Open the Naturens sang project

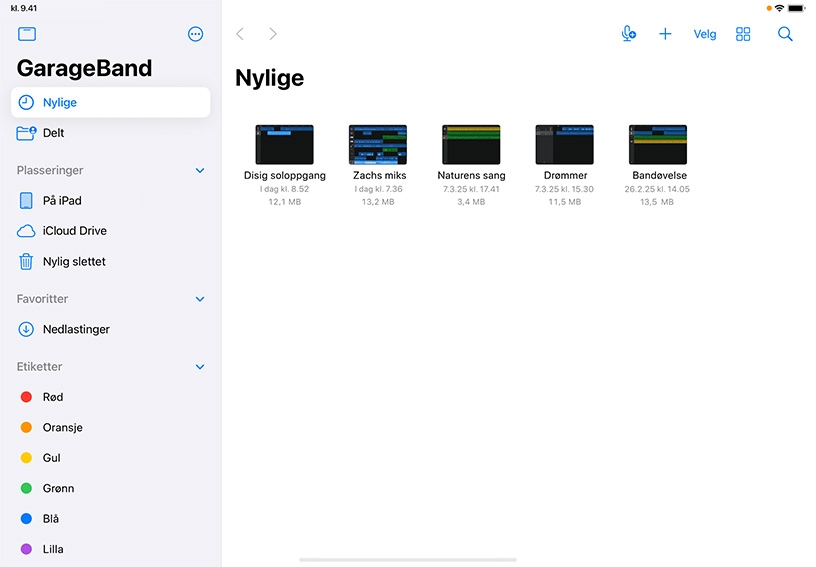pos(471,145)
